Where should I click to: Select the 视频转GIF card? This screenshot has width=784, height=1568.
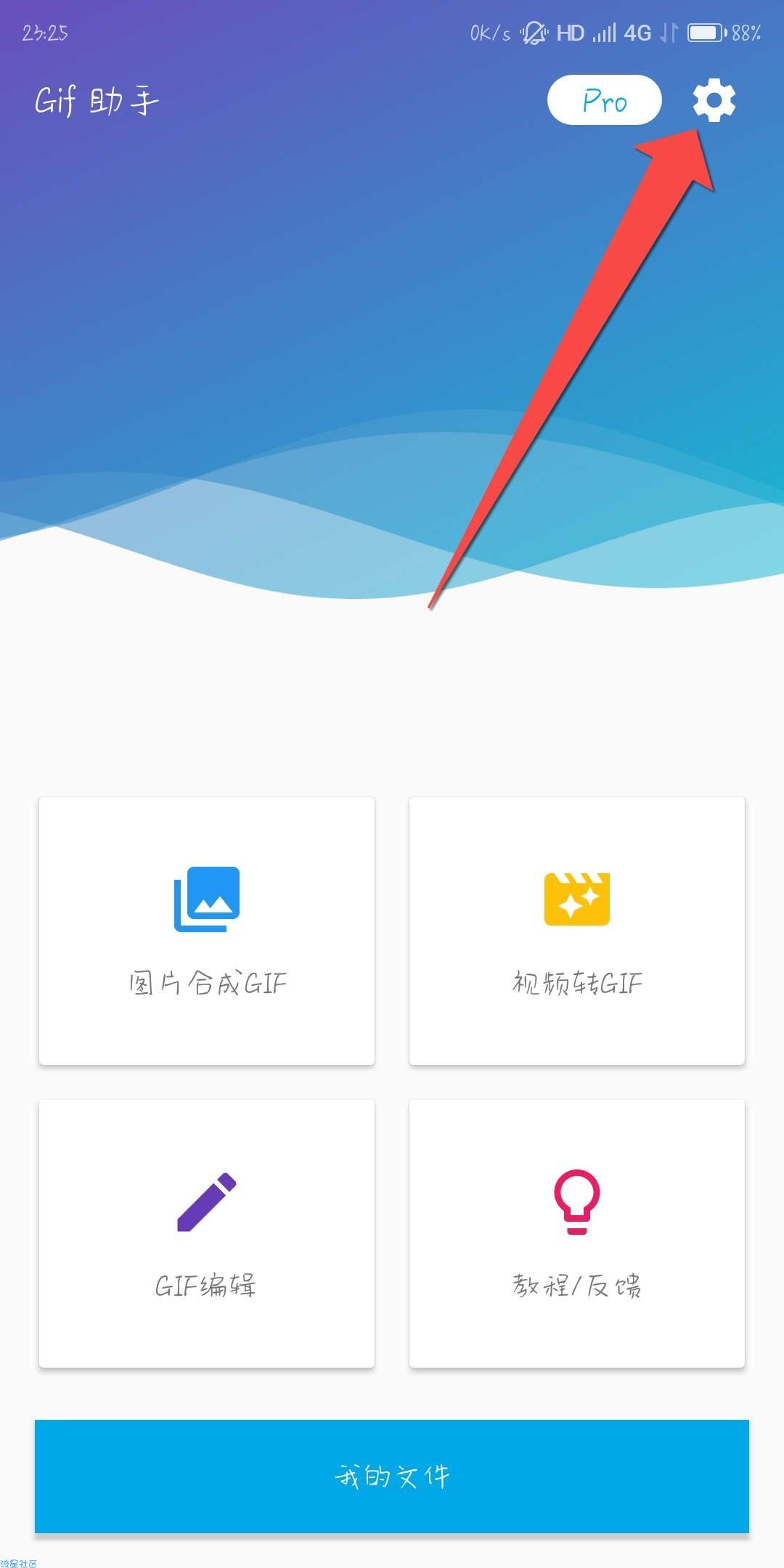pos(577,931)
